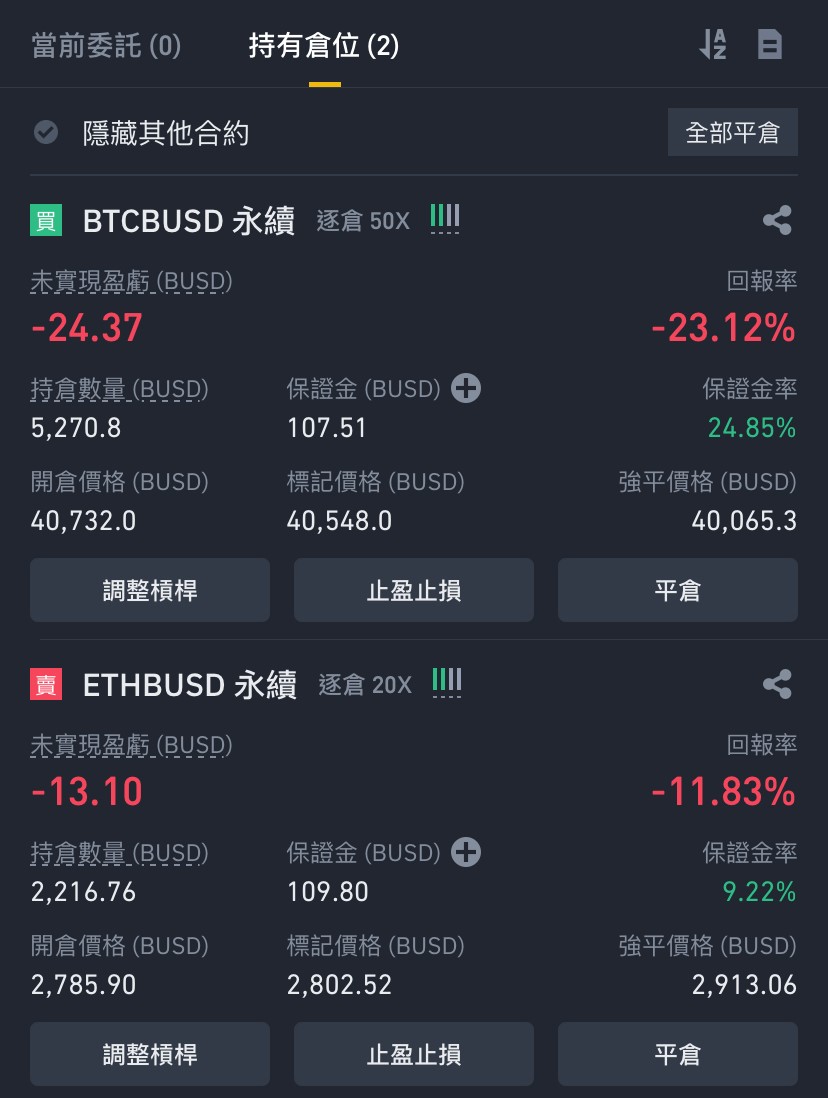The image size is (828, 1098).
Task: Tap the 全部平倉 button
Action: [733, 132]
